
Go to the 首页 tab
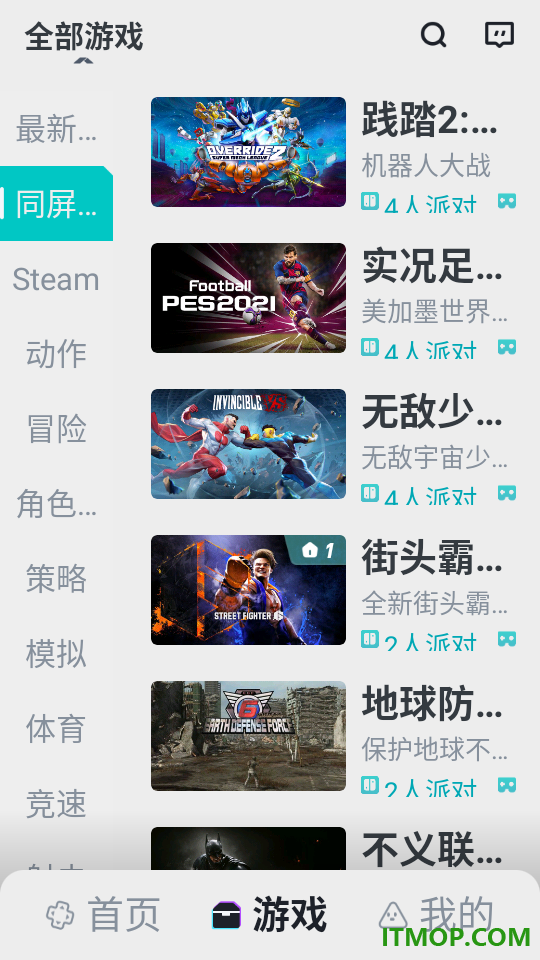(103, 915)
